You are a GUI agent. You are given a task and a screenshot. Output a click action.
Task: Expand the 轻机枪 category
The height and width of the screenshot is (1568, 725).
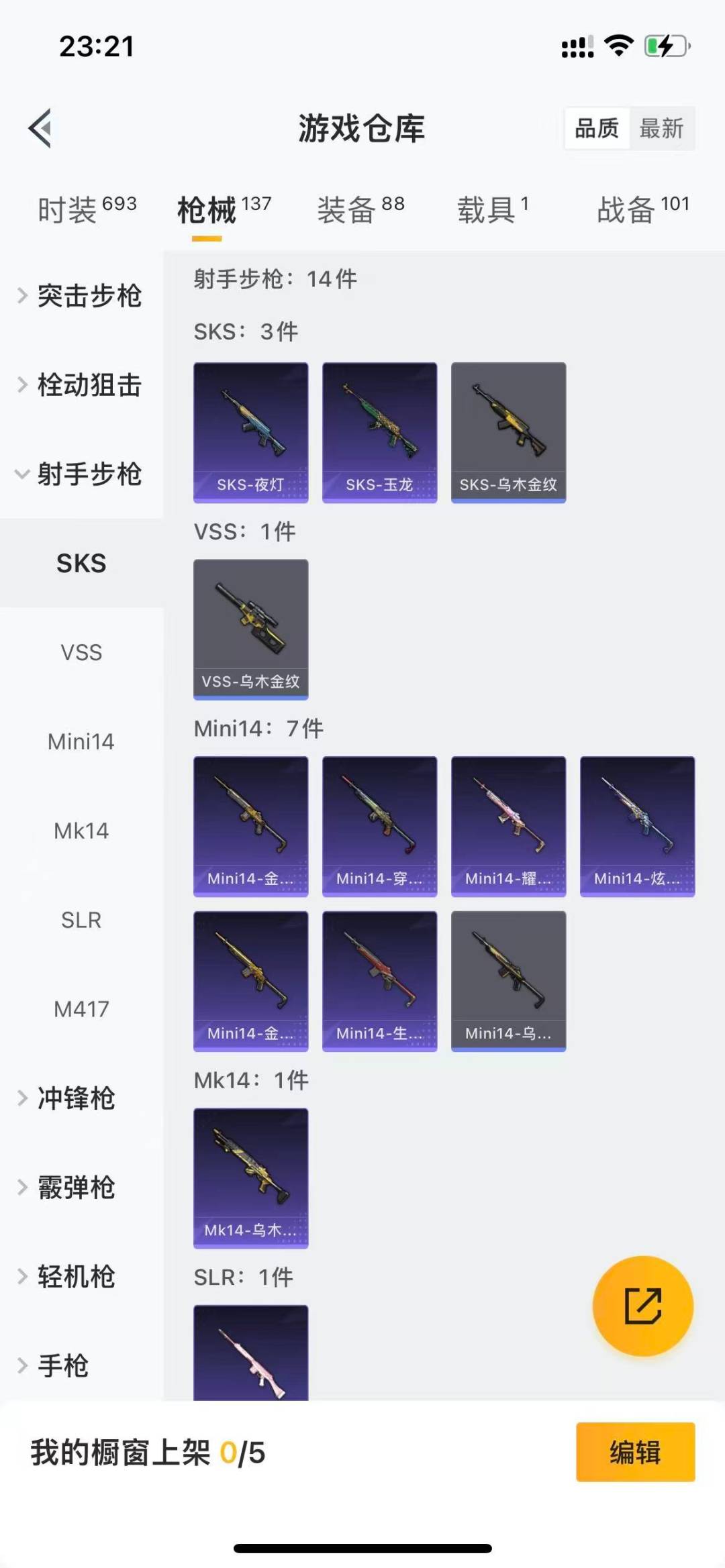(76, 1277)
